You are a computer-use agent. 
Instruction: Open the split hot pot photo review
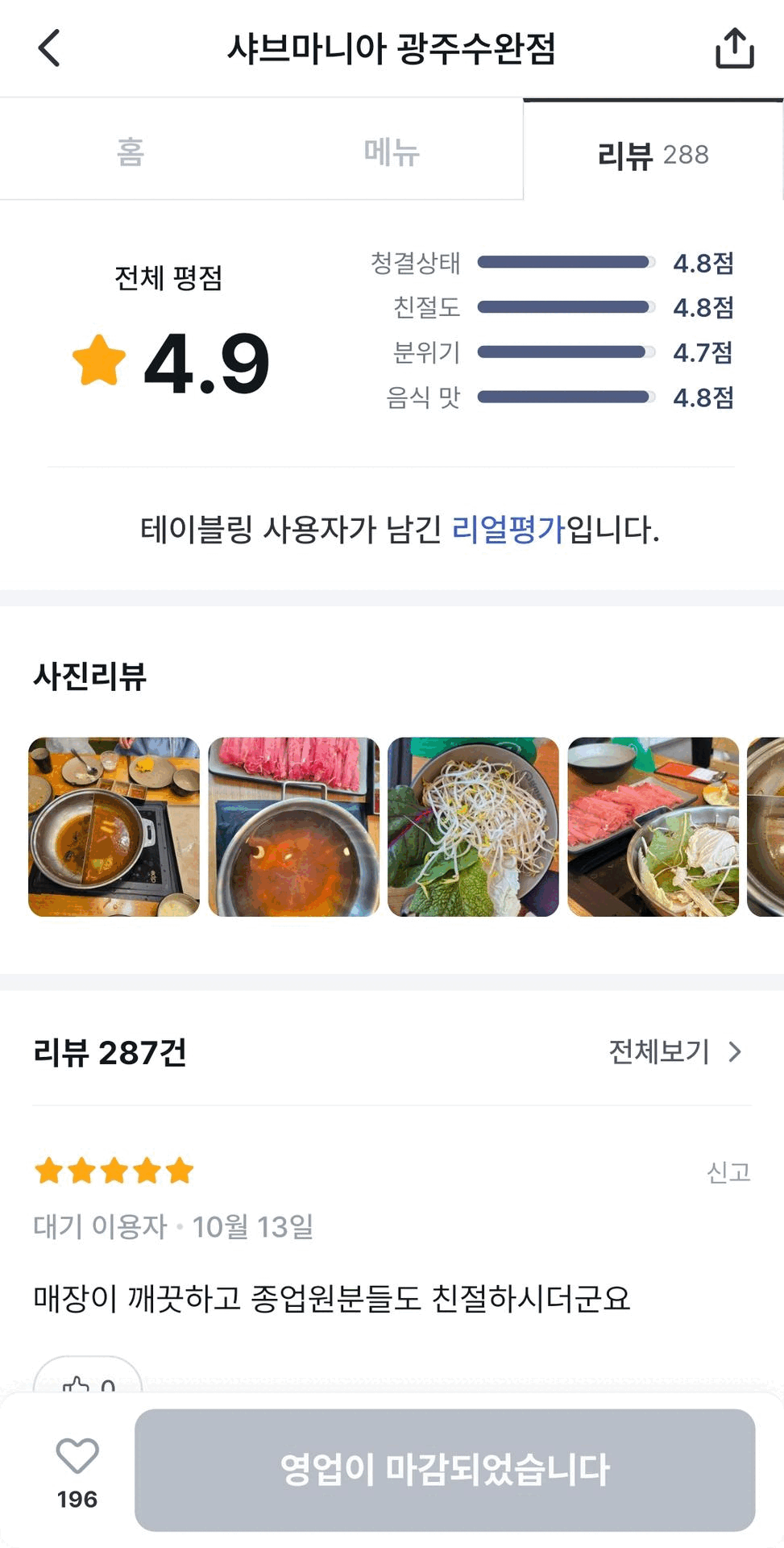114,826
